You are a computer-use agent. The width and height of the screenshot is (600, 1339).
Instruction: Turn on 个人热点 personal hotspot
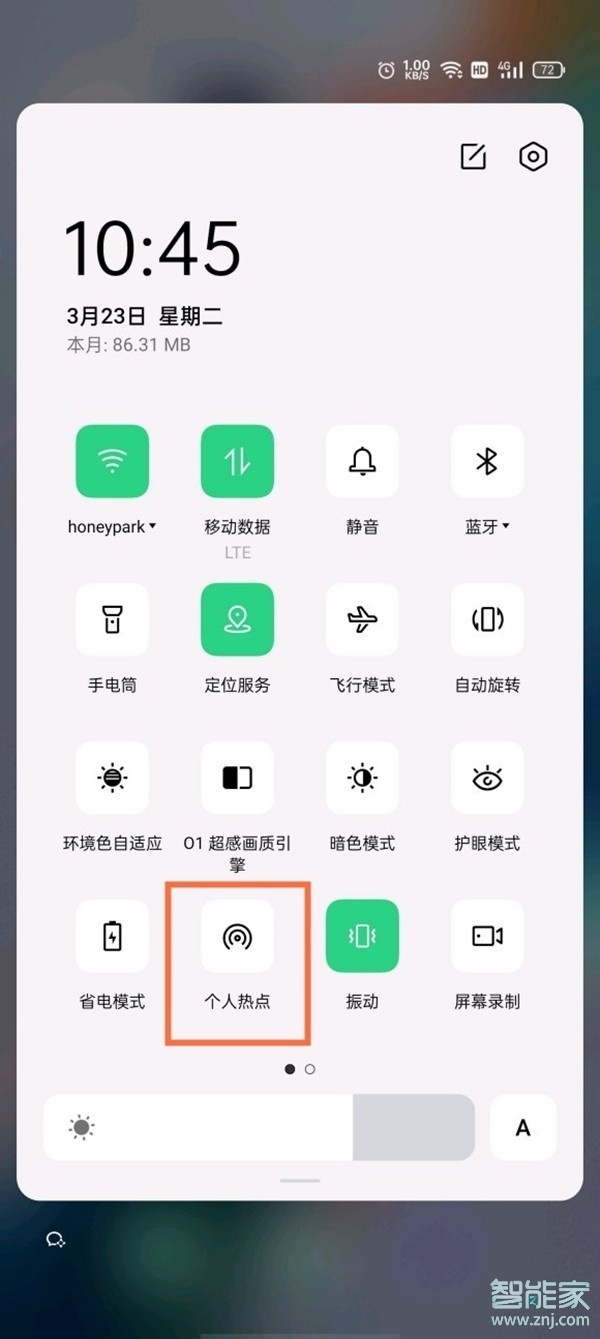click(x=237, y=935)
